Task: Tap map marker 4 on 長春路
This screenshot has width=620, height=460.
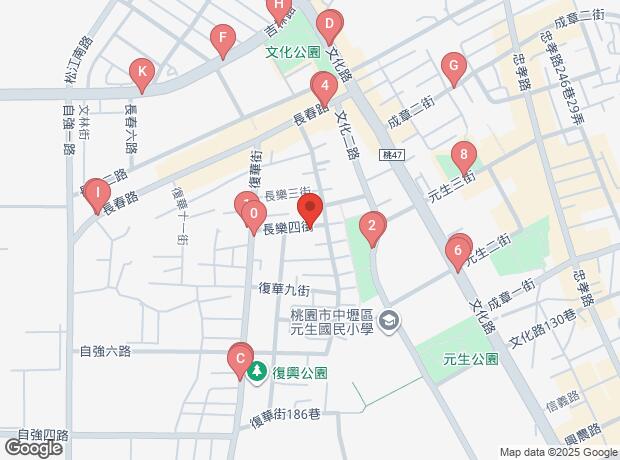Action: tap(323, 86)
